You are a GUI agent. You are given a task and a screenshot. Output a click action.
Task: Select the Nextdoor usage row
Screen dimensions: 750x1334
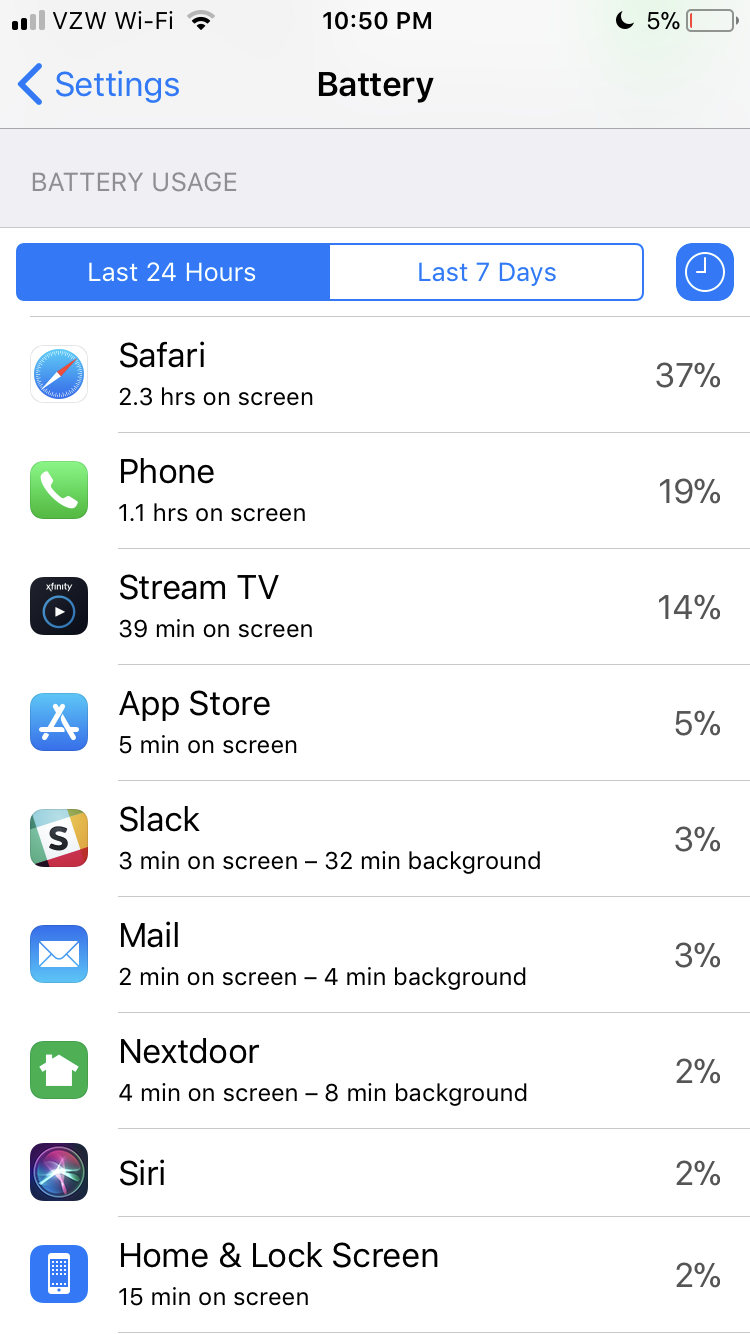[375, 1071]
